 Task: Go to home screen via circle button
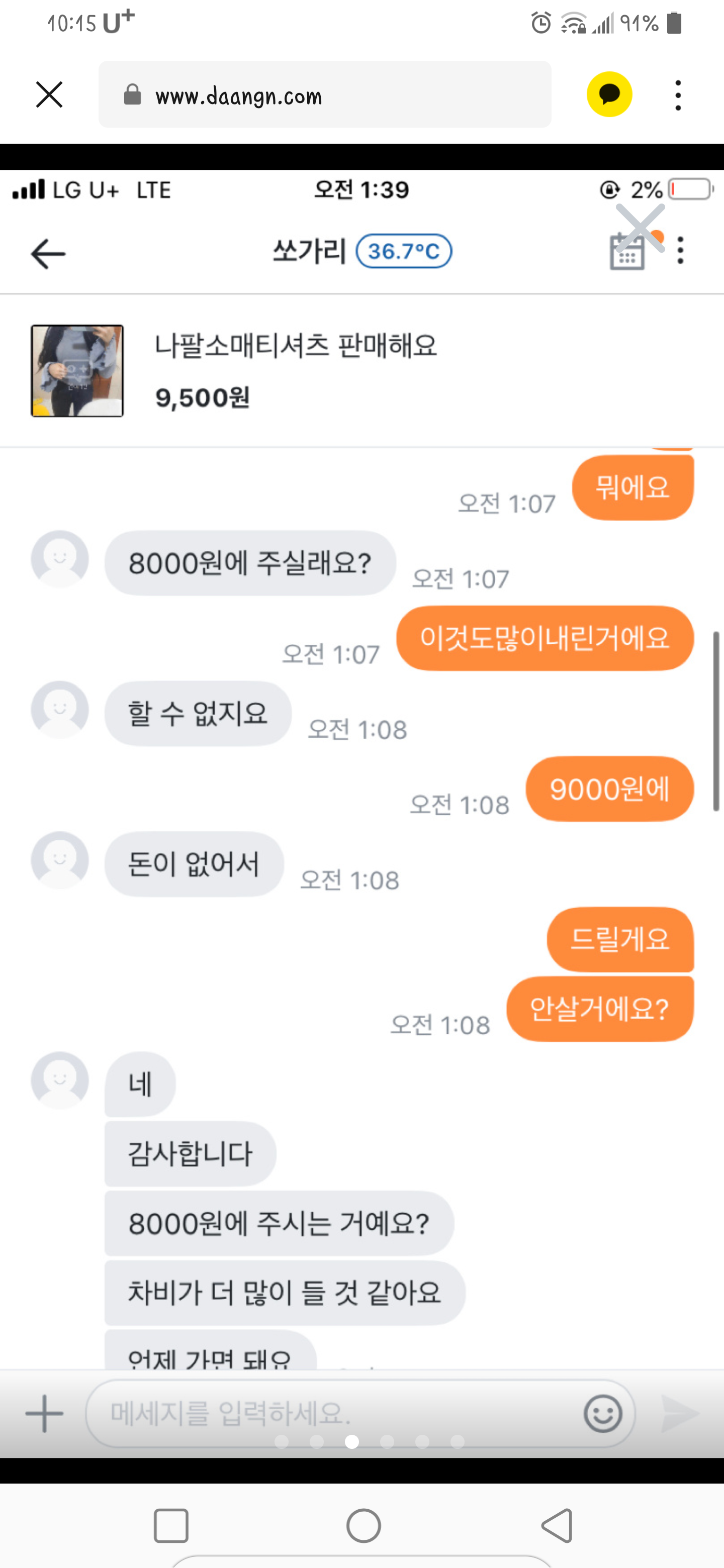point(364,1525)
